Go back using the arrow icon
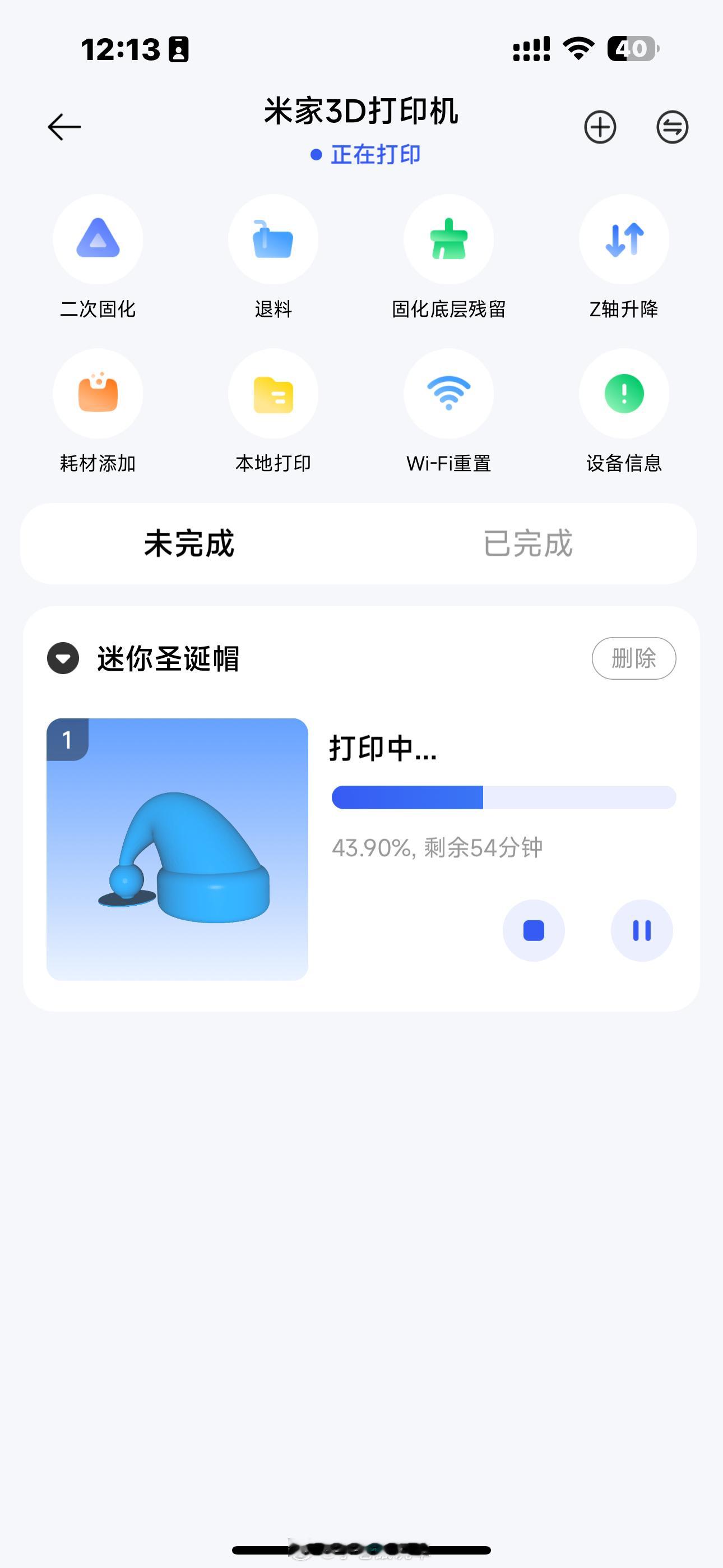 (64, 127)
